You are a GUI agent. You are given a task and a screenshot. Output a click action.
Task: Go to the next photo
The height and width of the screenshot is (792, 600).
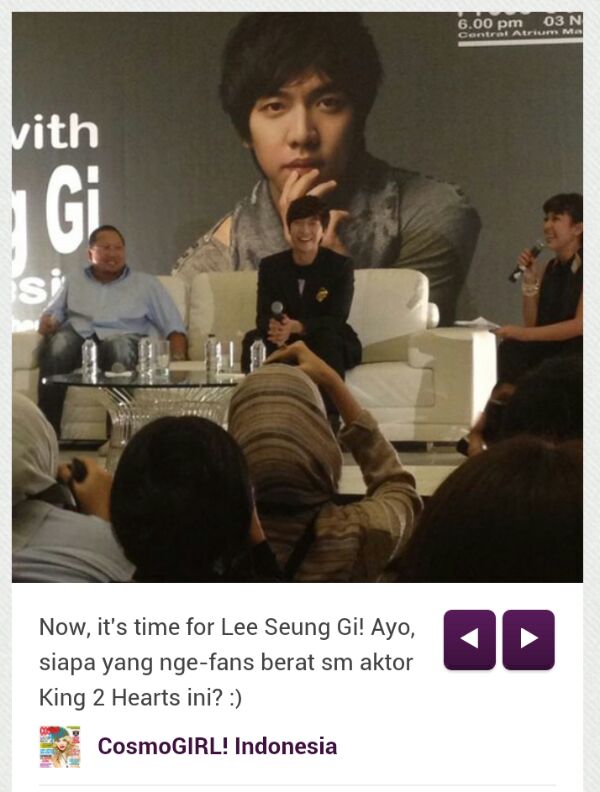point(528,639)
